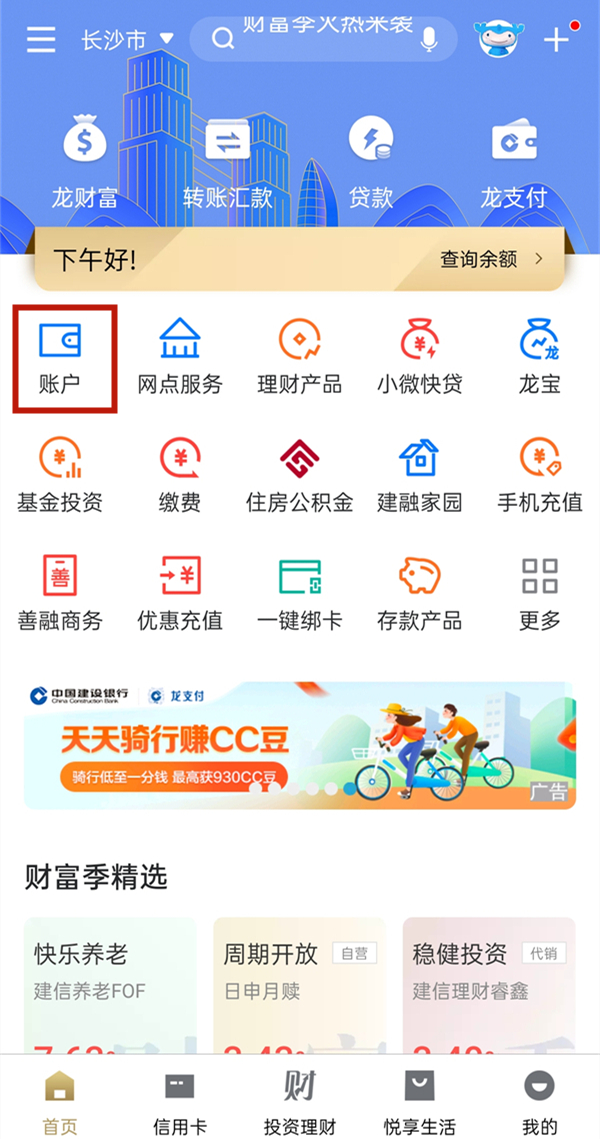
Task: Open 理财产品
Action: point(300,358)
